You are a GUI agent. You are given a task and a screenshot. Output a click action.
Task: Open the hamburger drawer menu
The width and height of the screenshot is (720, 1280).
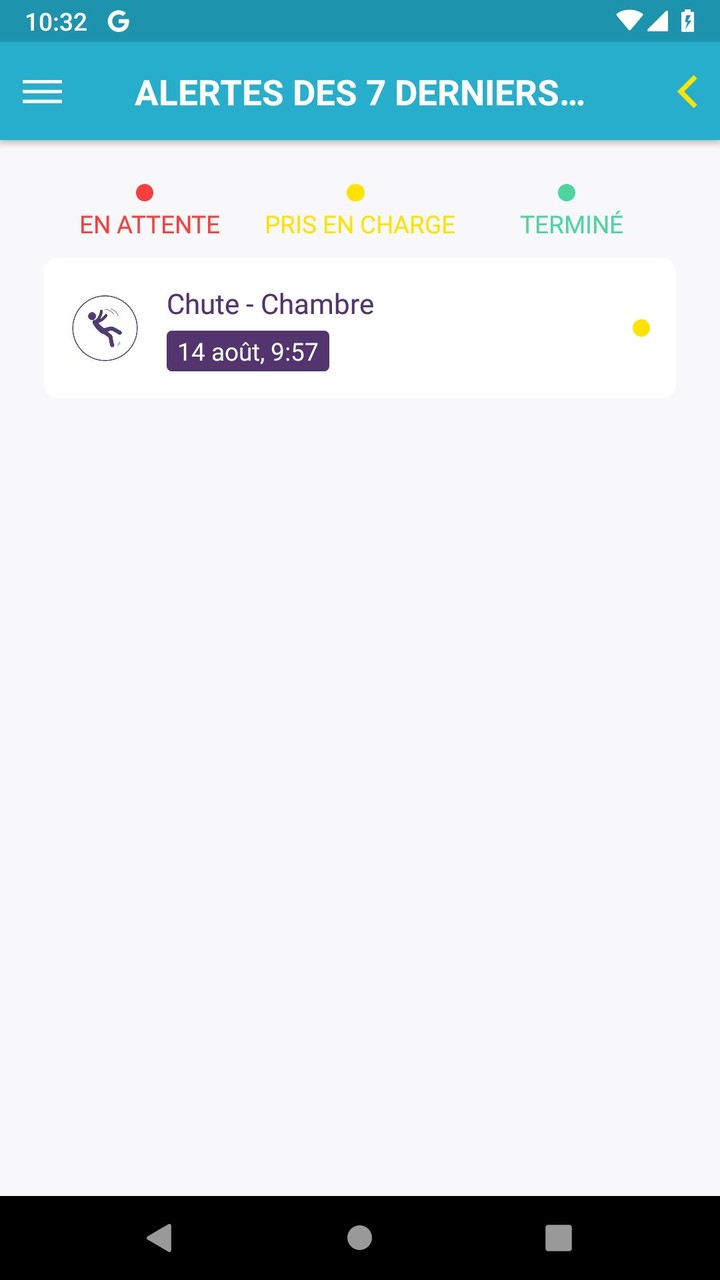pos(42,93)
